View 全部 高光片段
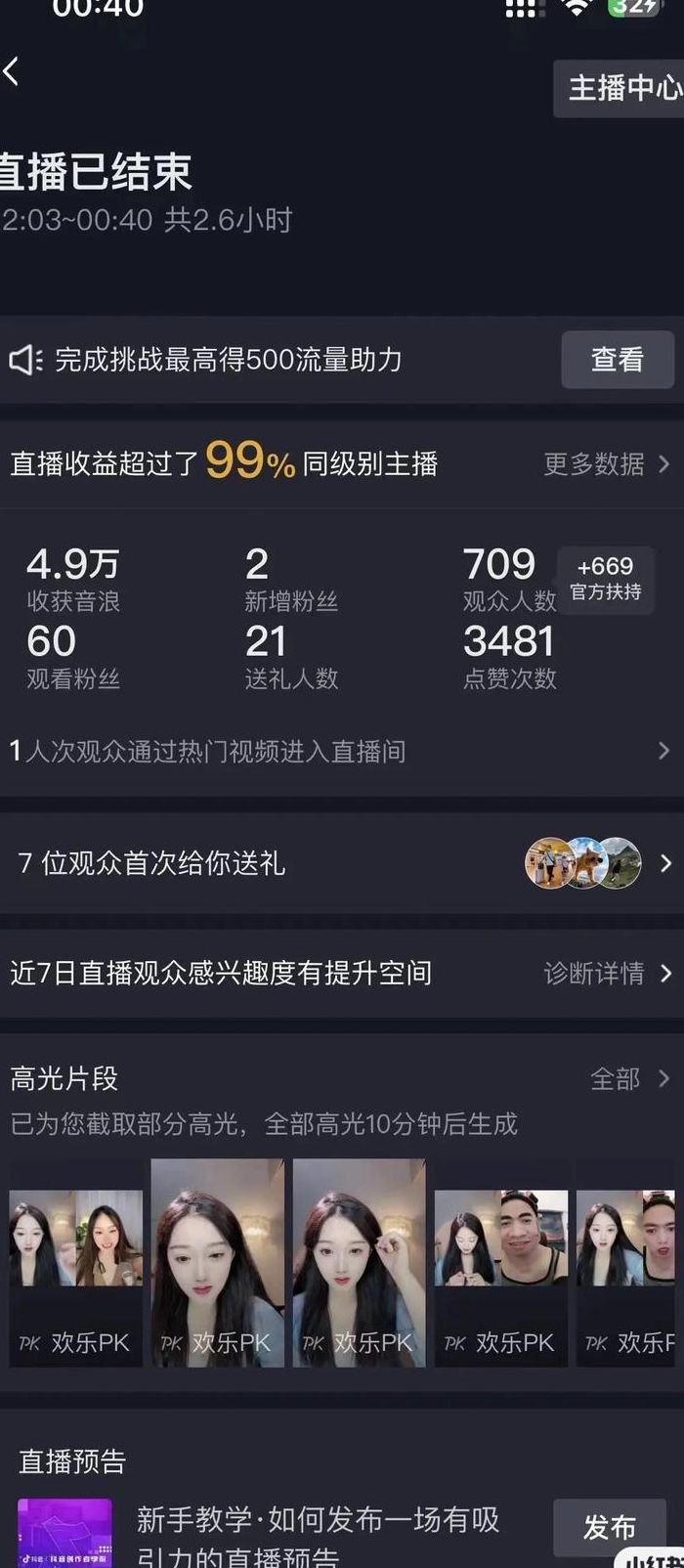The height and width of the screenshot is (1568, 684). [x=629, y=1078]
